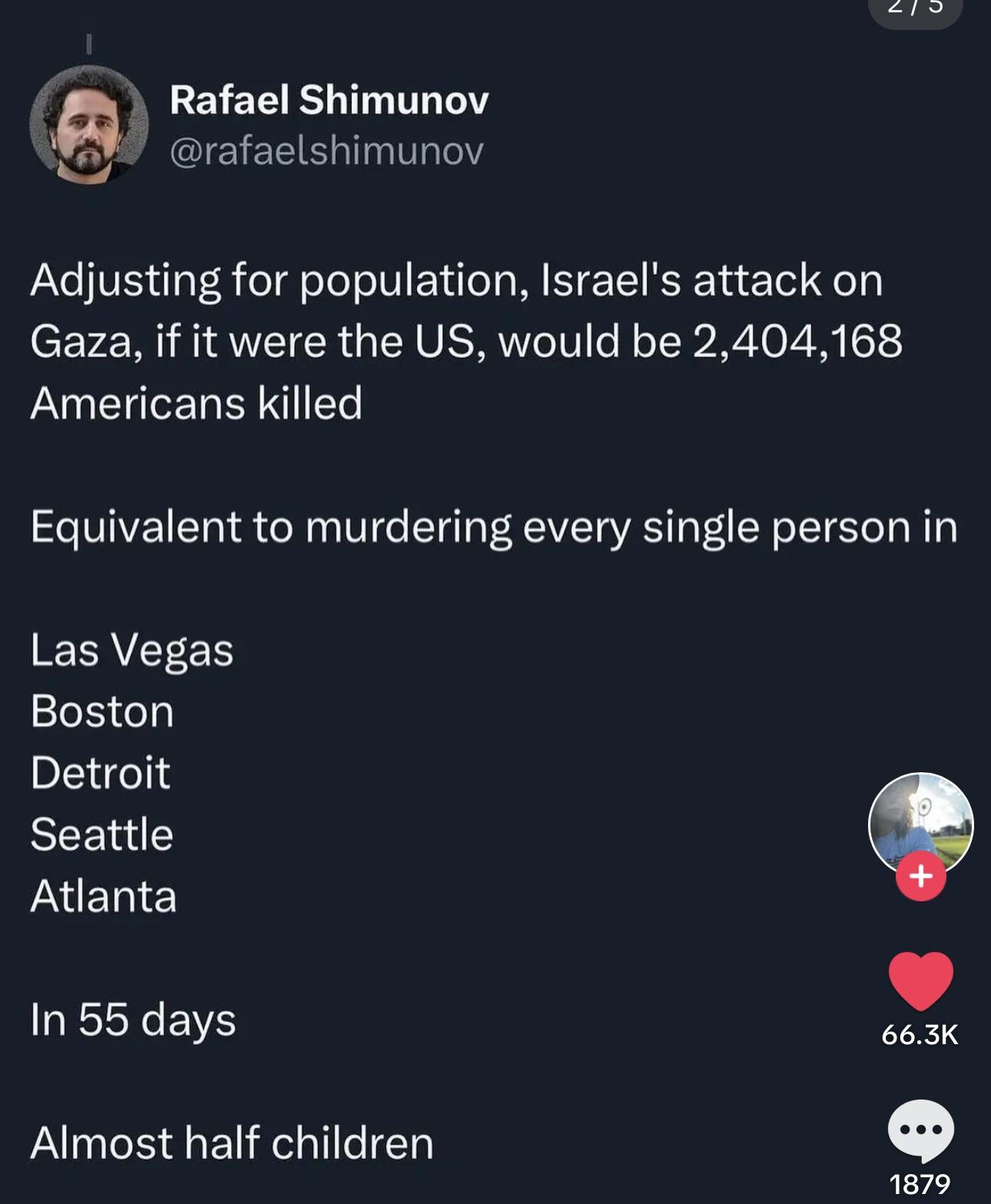991x1204 pixels.
Task: Follow creator with the red plus button
Action: [x=920, y=875]
